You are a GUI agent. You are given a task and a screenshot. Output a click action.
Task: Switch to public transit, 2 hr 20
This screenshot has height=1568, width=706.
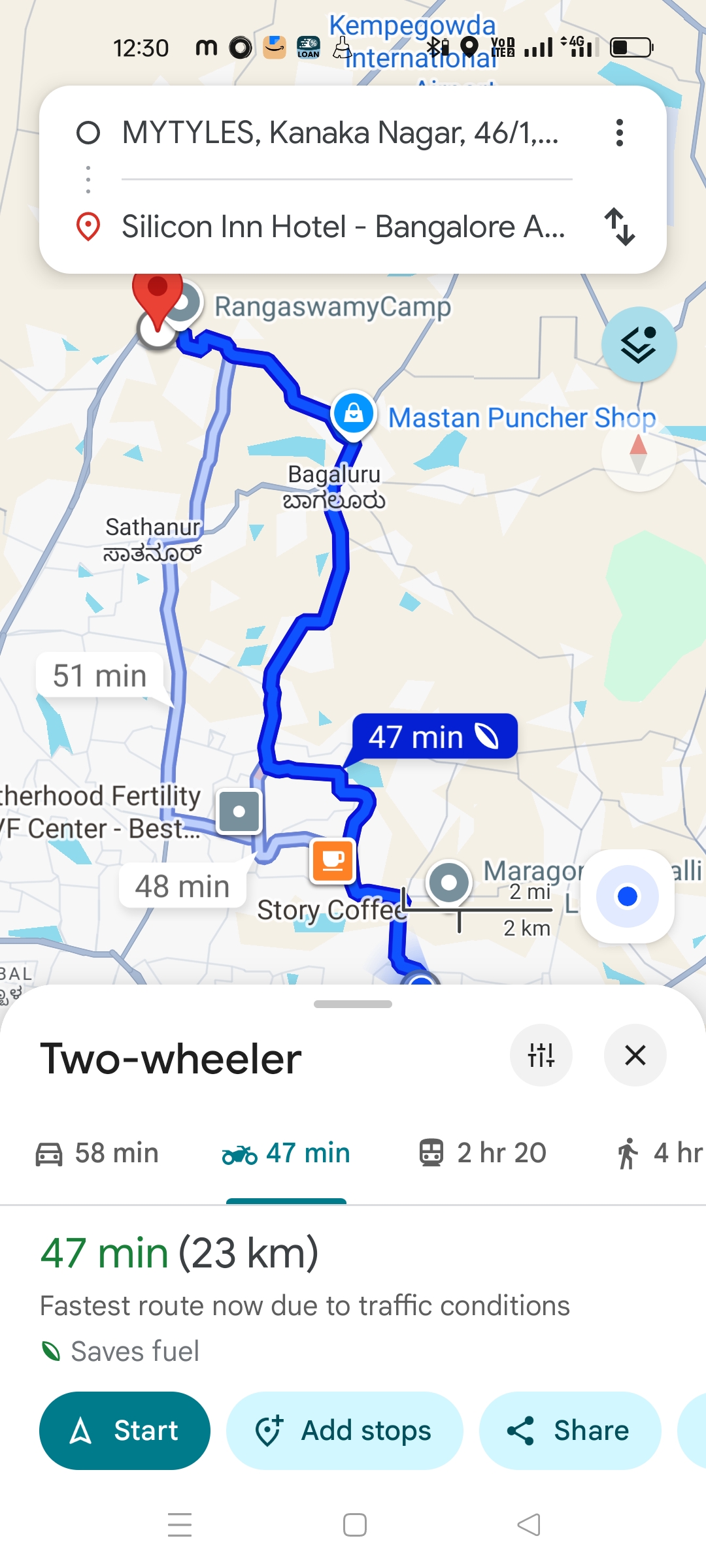(482, 1153)
